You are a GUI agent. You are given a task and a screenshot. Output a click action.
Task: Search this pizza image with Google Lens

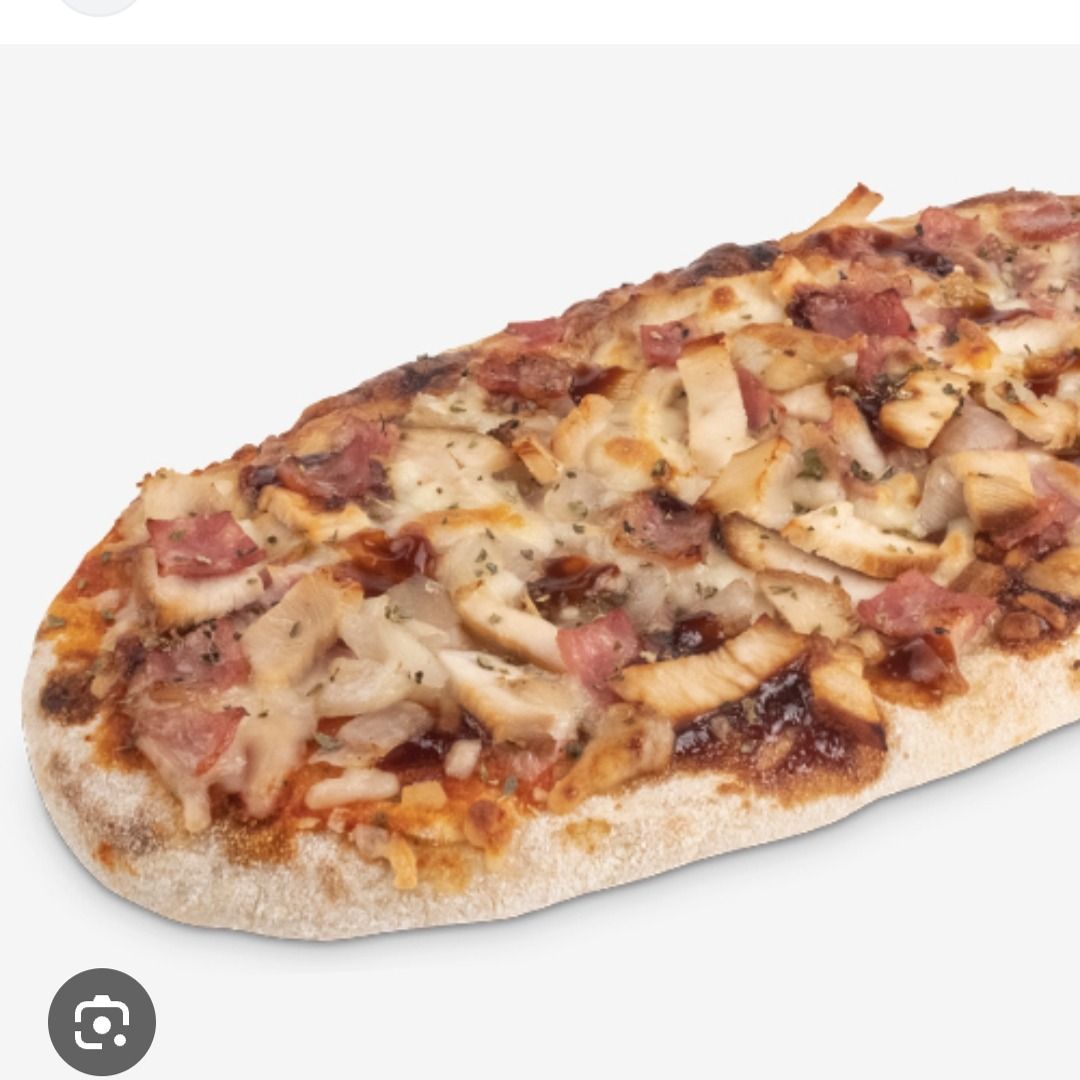[x=102, y=1021]
